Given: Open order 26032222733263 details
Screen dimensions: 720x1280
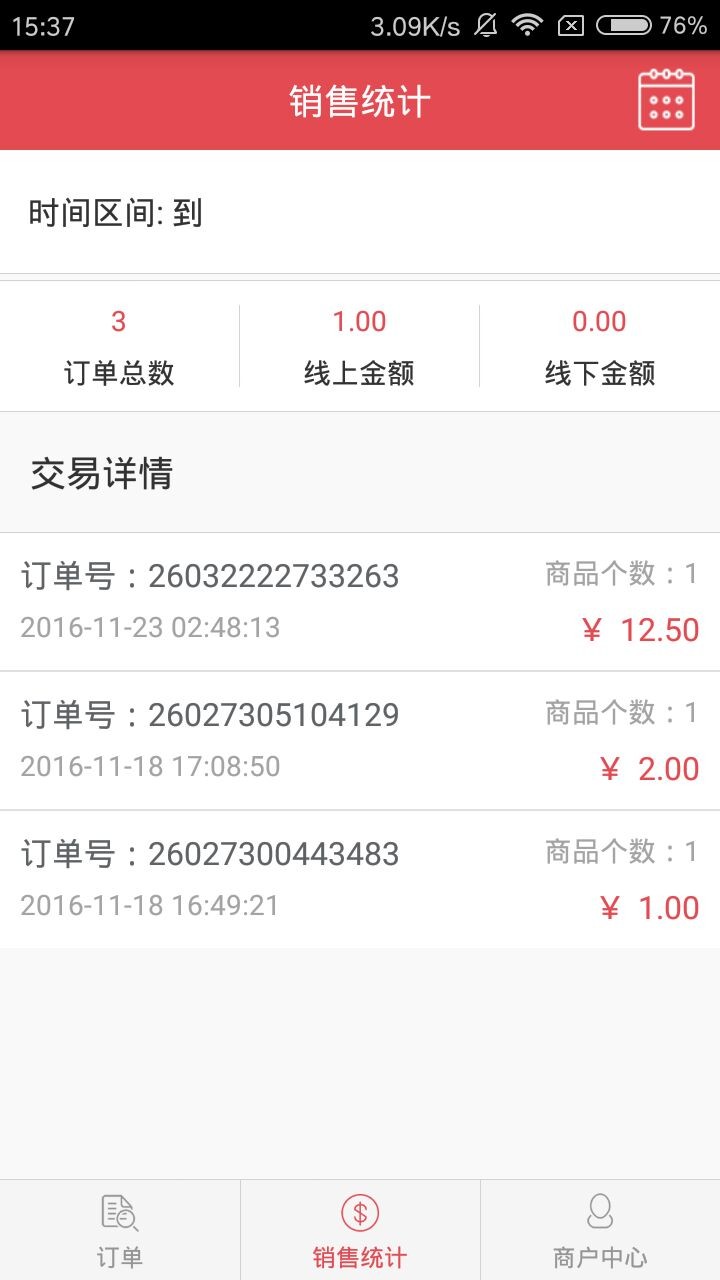Looking at the screenshot, I should [360, 601].
